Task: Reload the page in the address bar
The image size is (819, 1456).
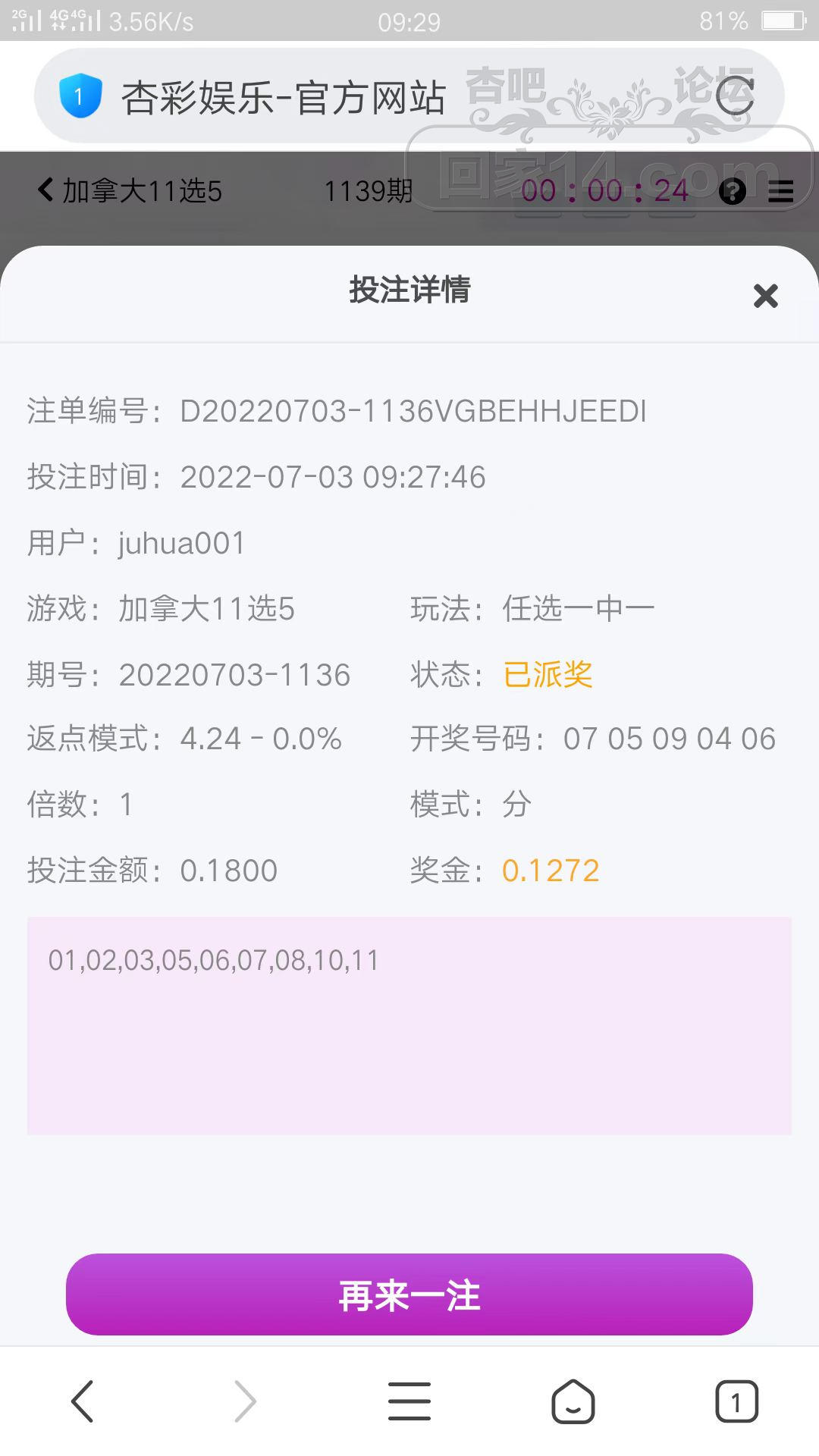Action: pyautogui.click(x=734, y=96)
